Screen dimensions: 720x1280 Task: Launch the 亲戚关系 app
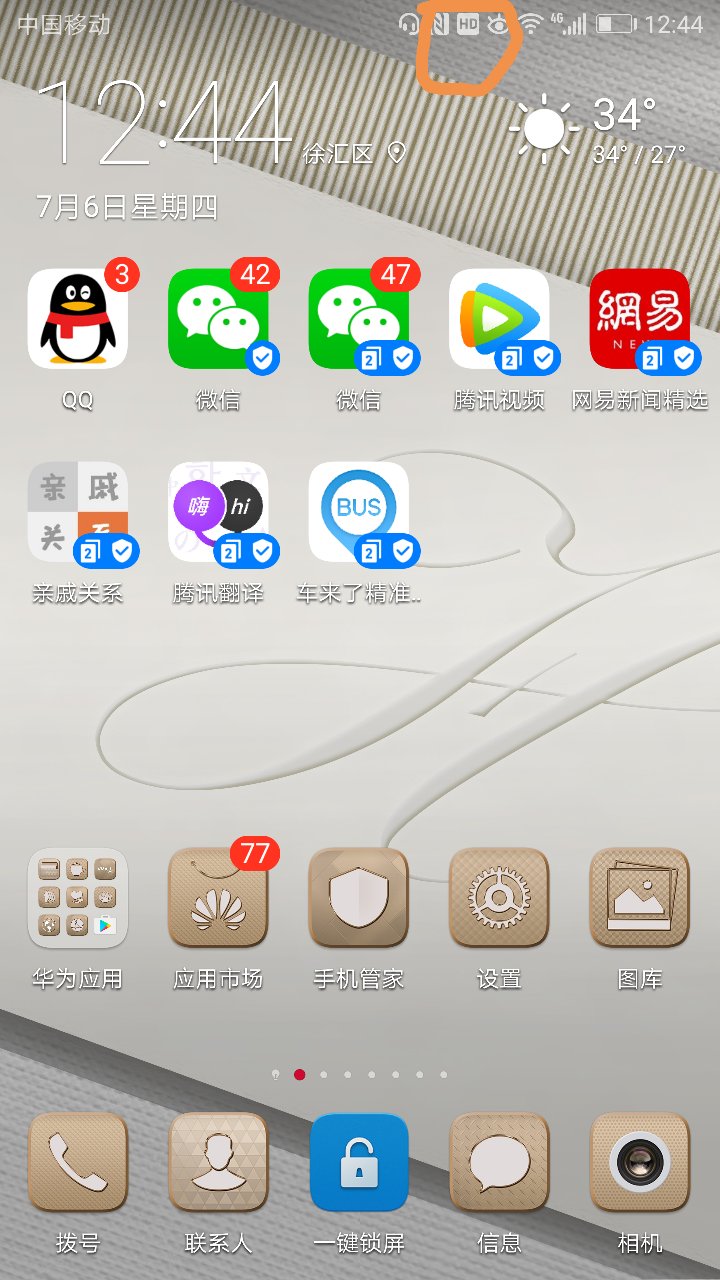[78, 512]
